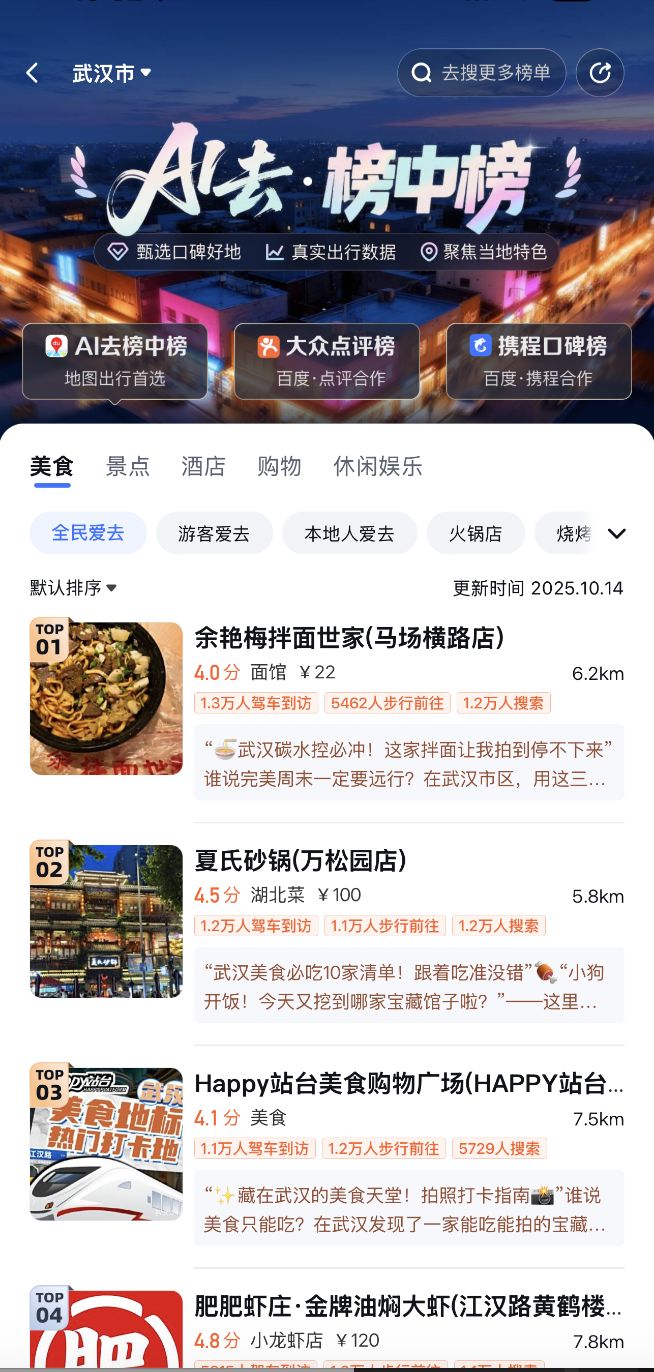Open the 默认排序 sort dropdown
Screen dimensions: 654x1372
click(73, 588)
